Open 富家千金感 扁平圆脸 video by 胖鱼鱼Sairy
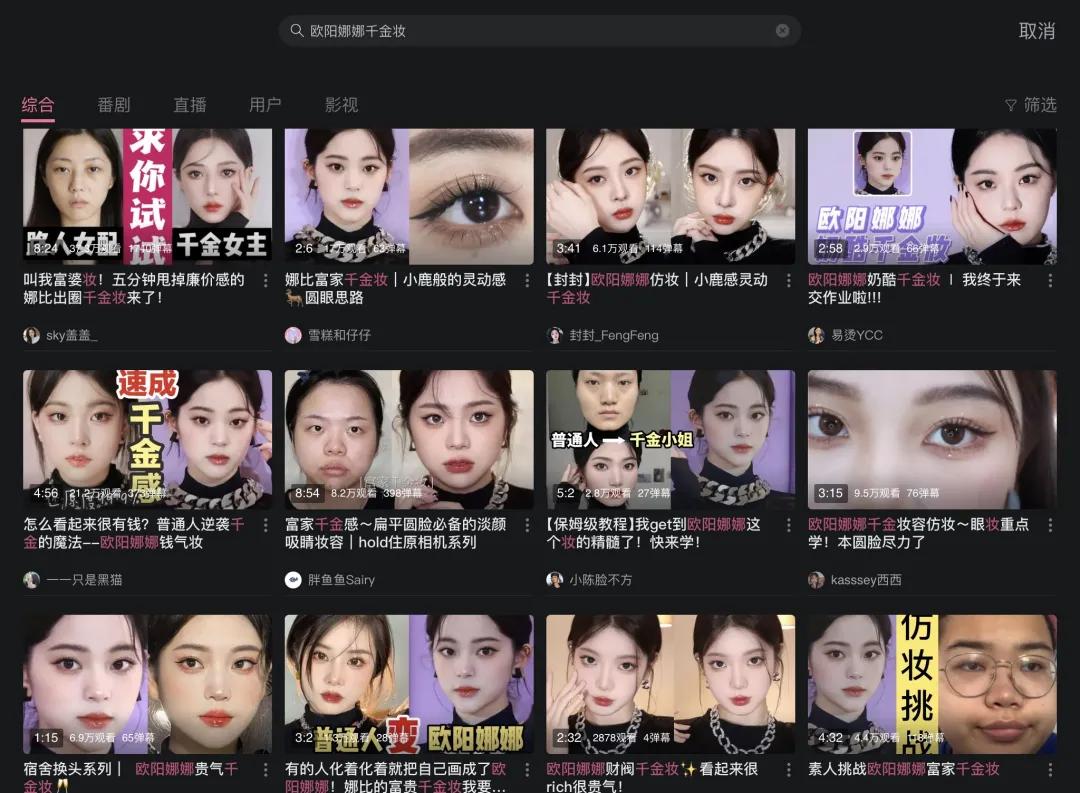Screen dimensions: 1080x793 pos(408,438)
